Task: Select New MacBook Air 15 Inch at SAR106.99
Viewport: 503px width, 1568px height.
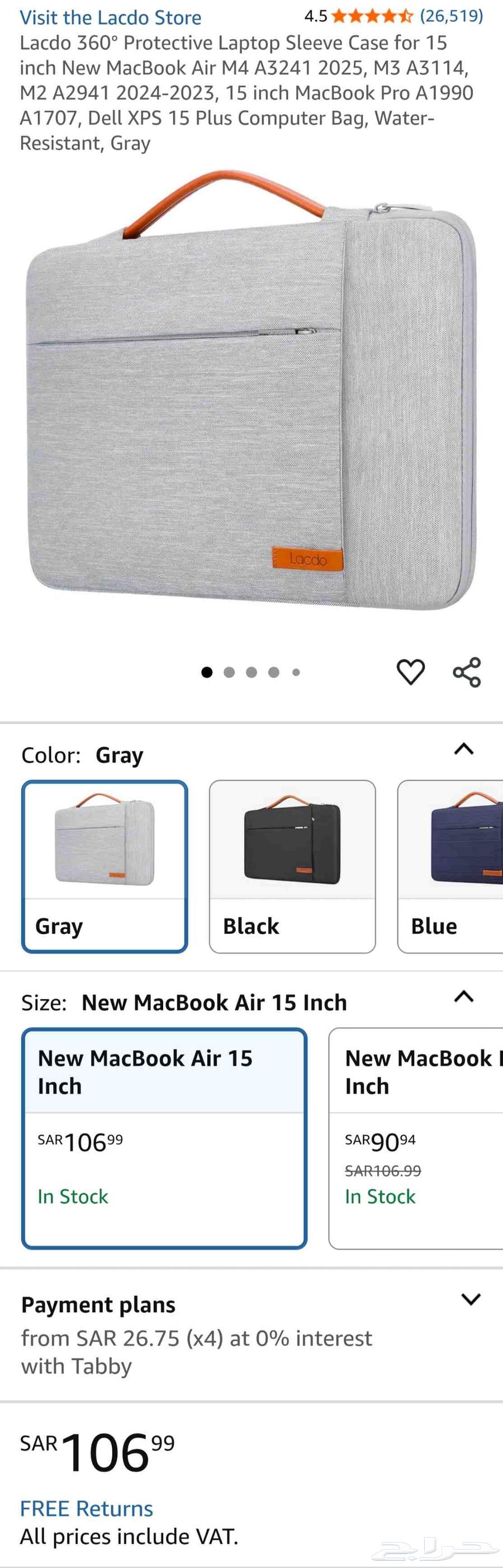Action: (164, 1138)
